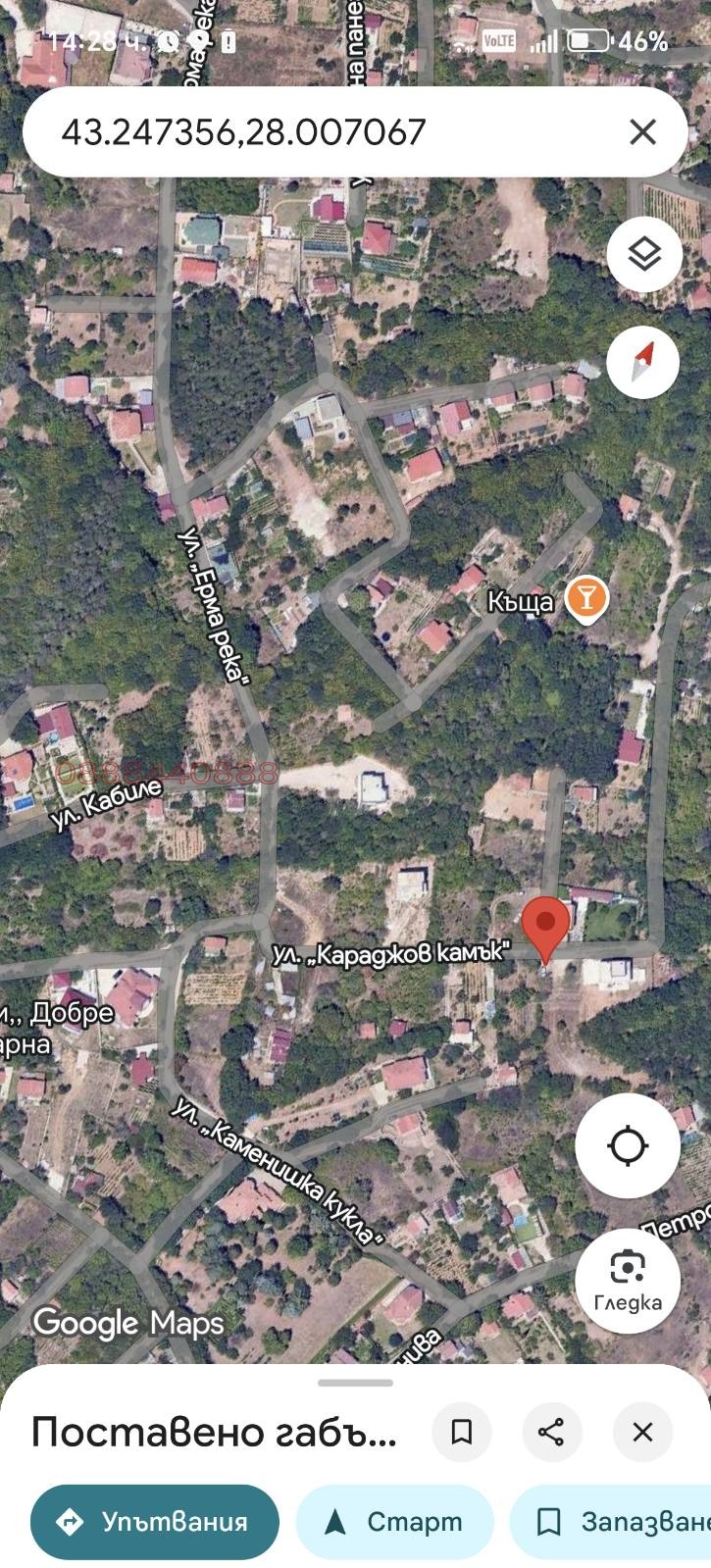Viewport: 711px width, 1568px height.
Task: Begin navigation with the Старт button
Action: (x=393, y=1522)
